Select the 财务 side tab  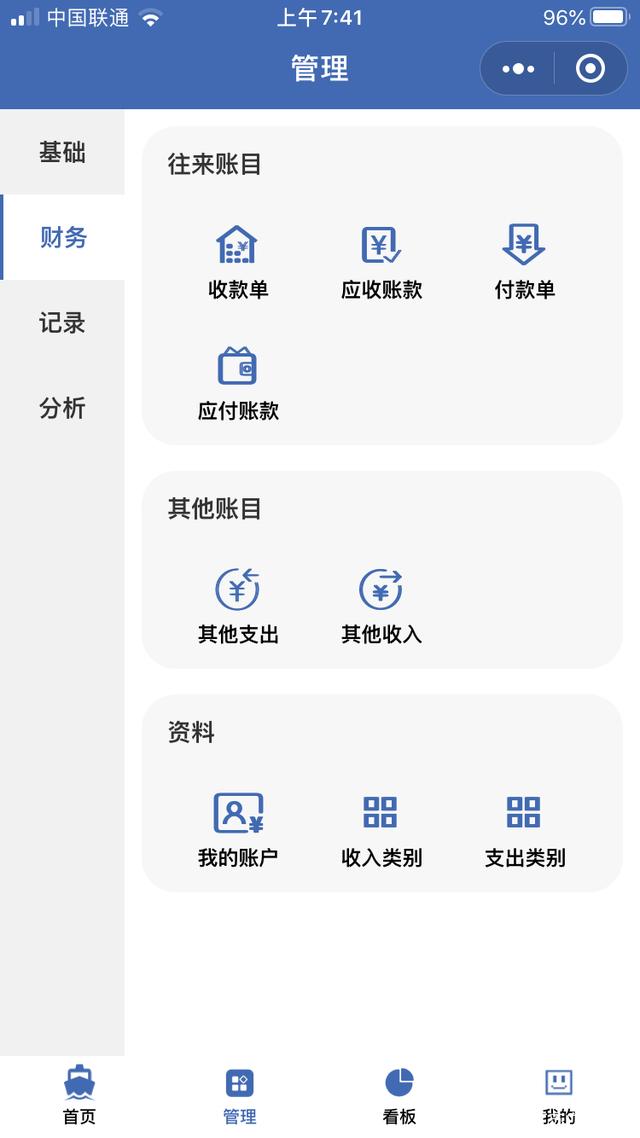point(62,237)
